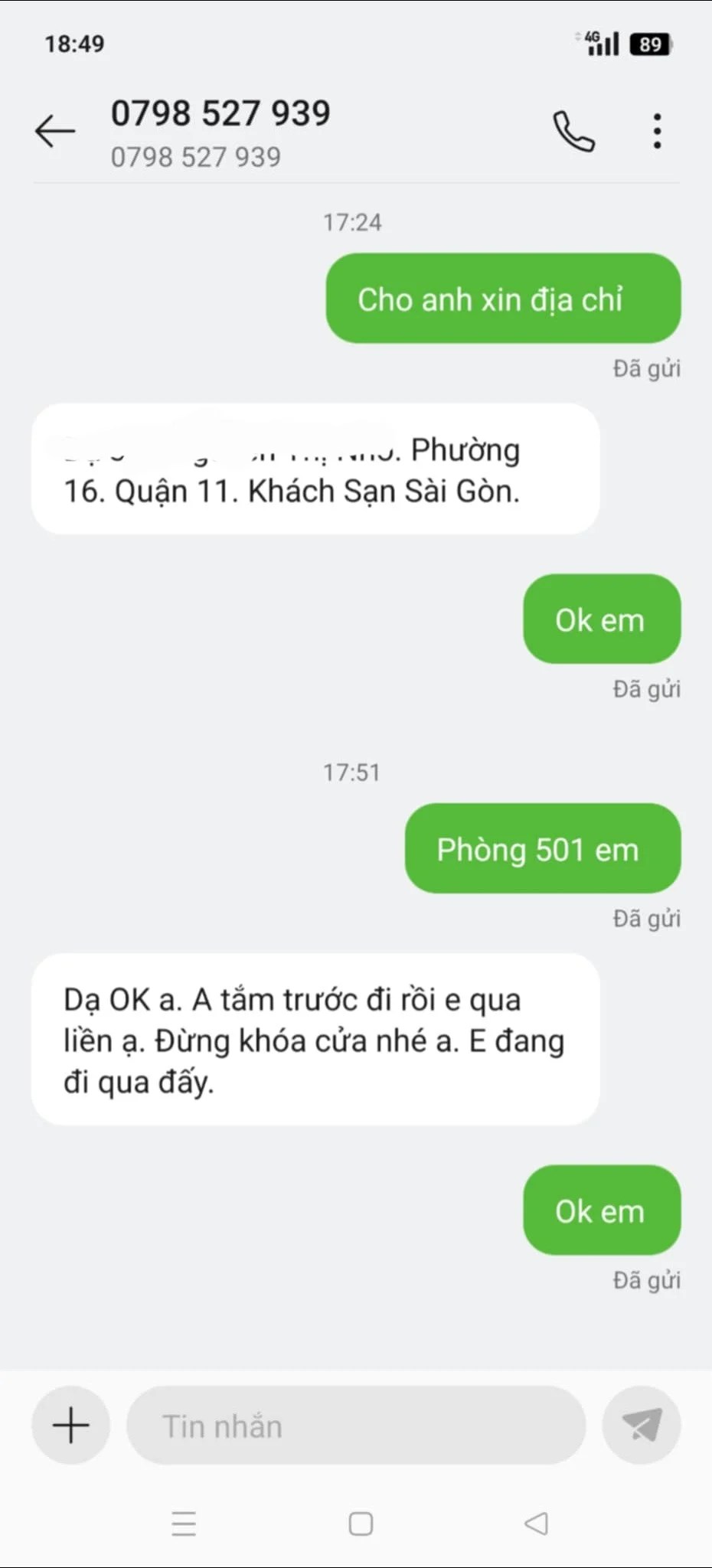Send message with paper plane icon
This screenshot has height=1568, width=712.
pyautogui.click(x=642, y=1425)
